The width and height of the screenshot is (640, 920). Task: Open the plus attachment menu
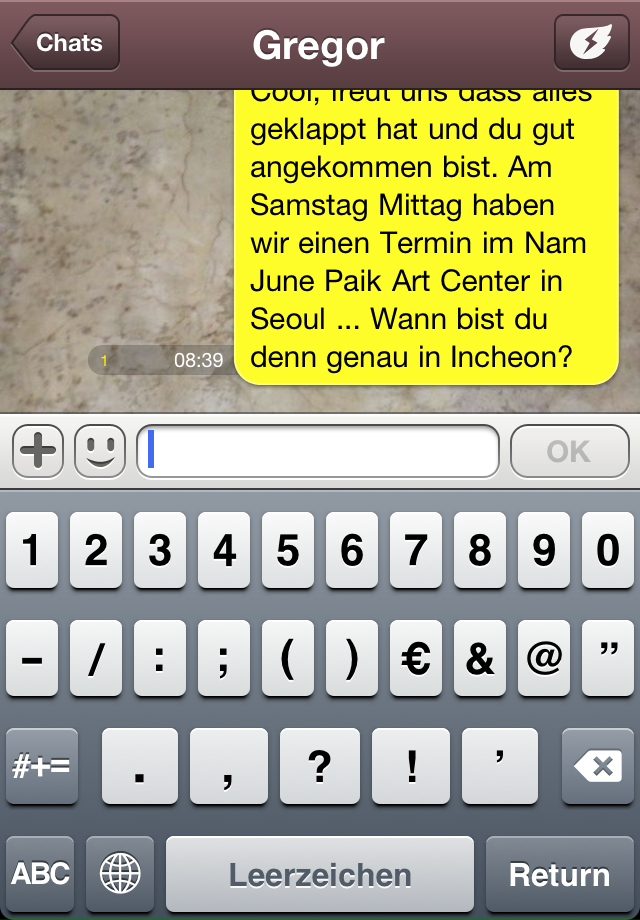click(38, 452)
